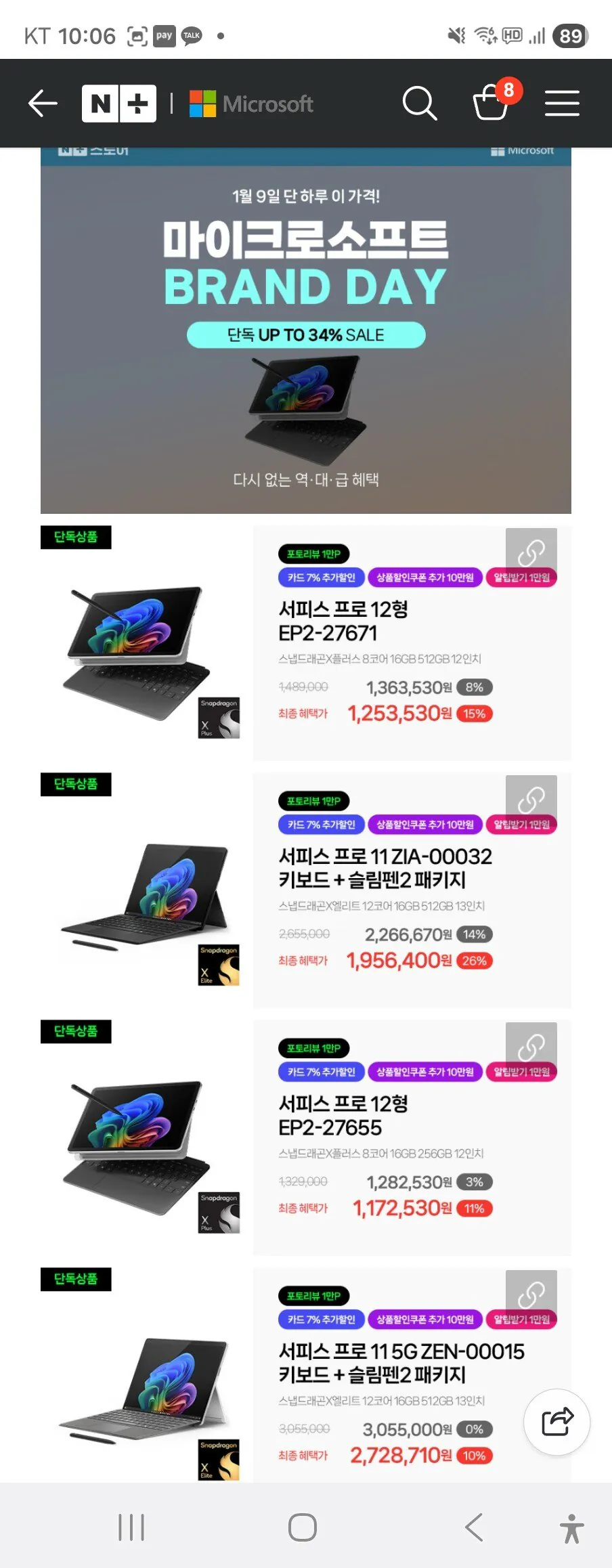This screenshot has width=612, height=1568.
Task: Enable 알림받기 on Surface Pro 11 5G package
Action: coord(522,1319)
